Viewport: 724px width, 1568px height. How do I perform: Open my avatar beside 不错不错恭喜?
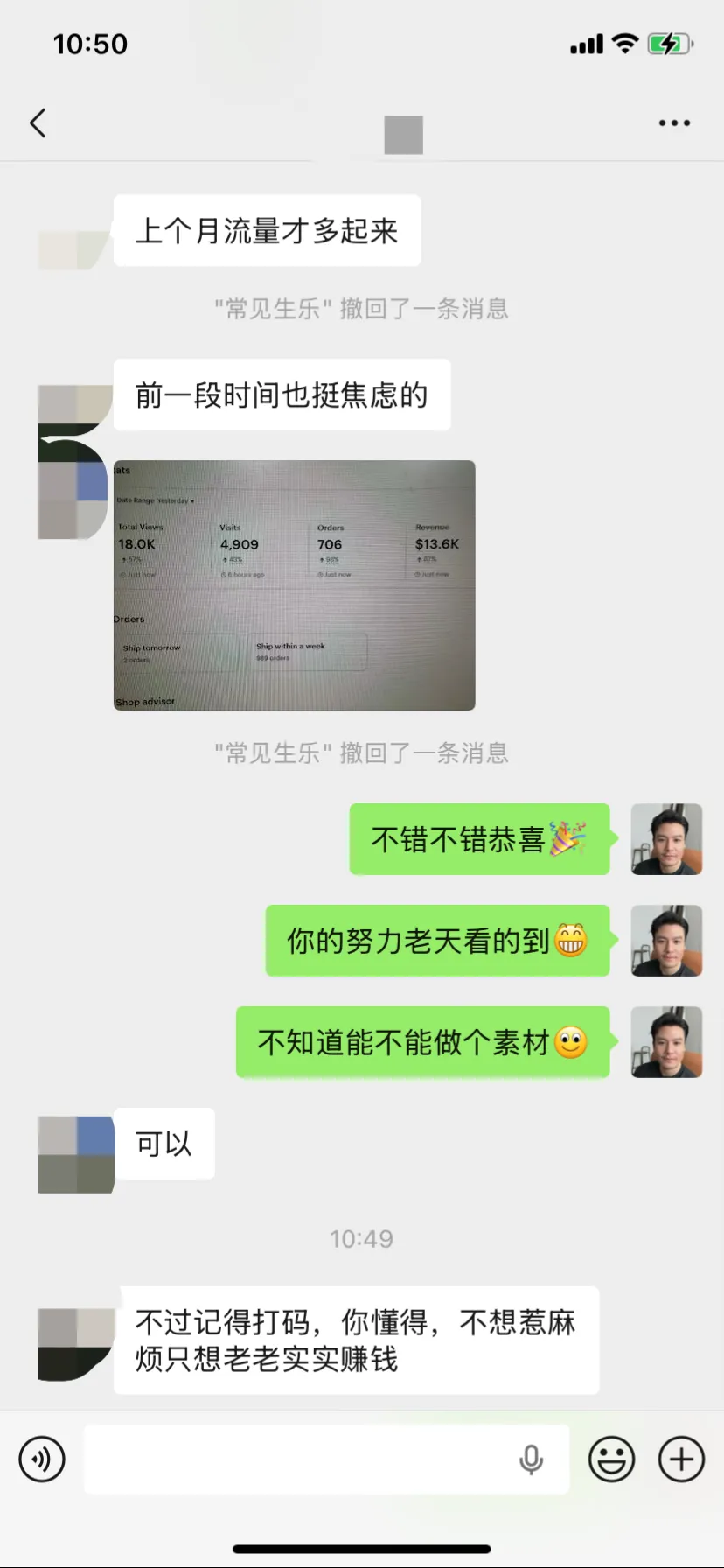(x=666, y=838)
